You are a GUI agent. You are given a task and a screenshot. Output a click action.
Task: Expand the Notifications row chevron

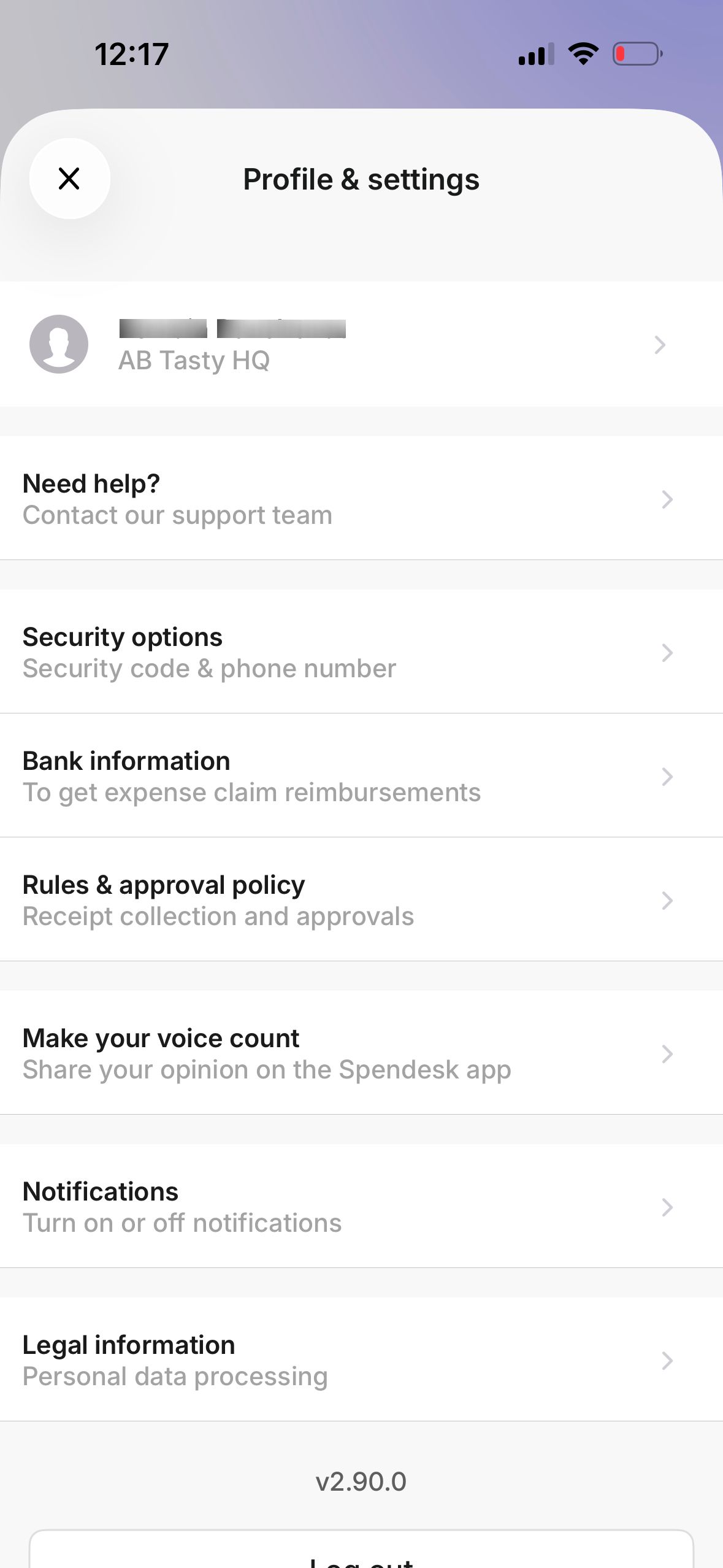(668, 1207)
